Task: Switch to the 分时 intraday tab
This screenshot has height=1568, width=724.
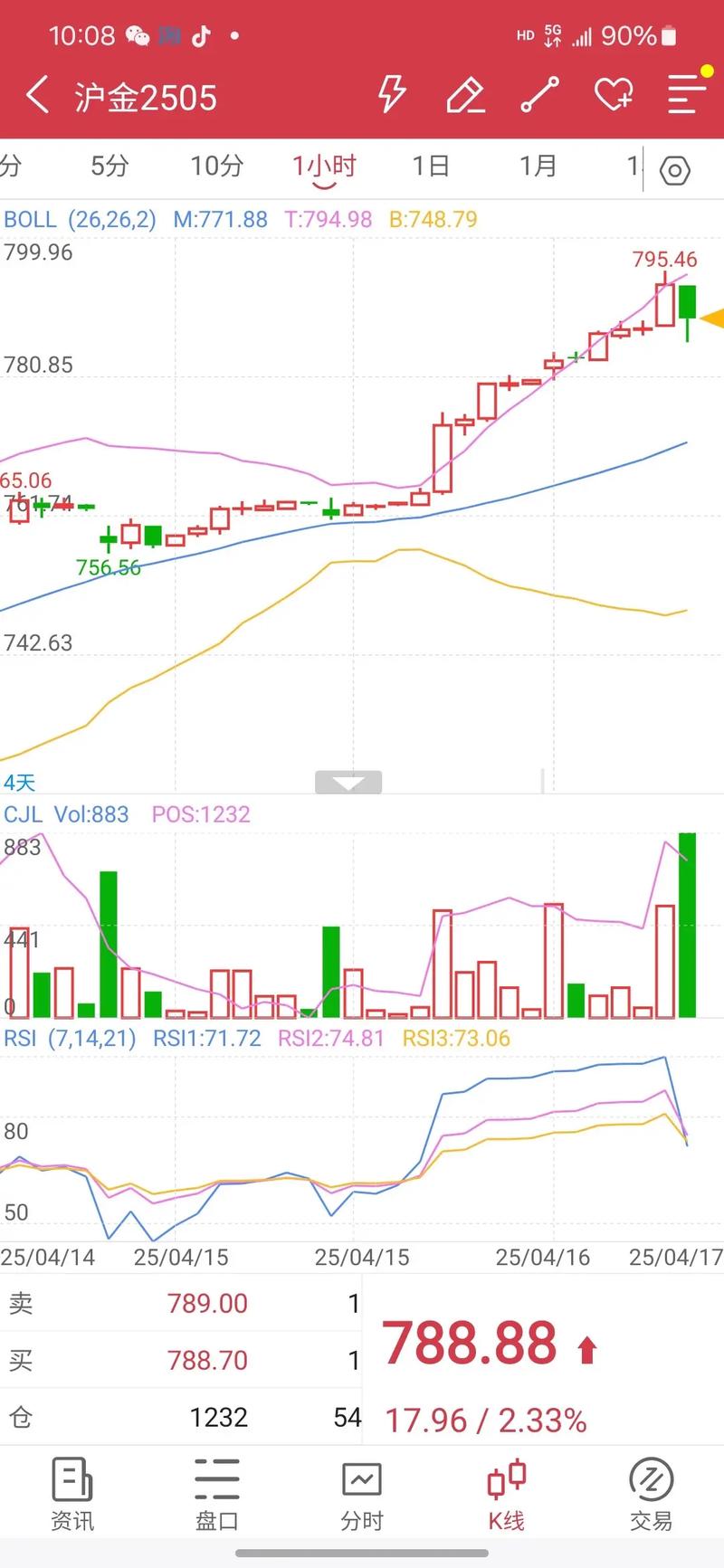Action: pos(362,1494)
